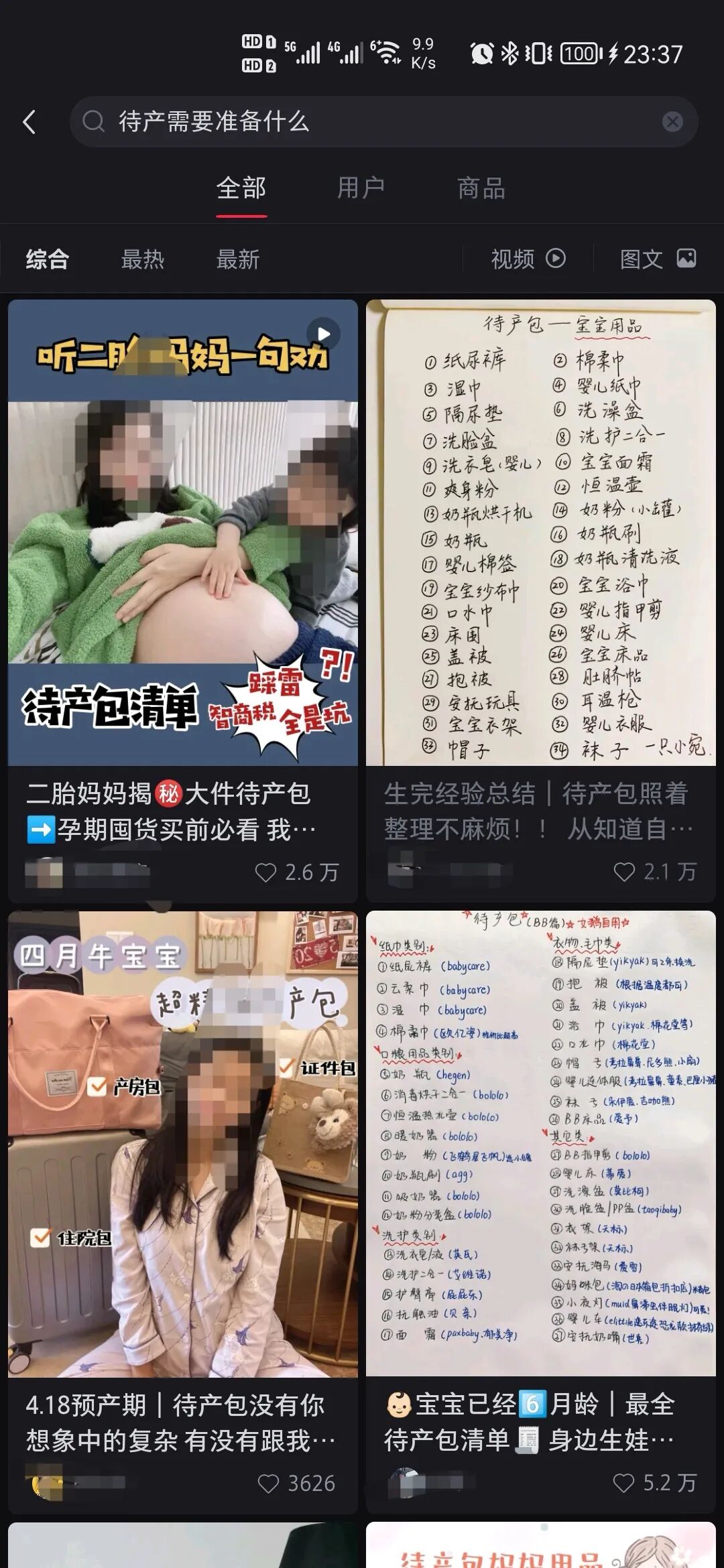This screenshot has width=724, height=1568.
Task: Sort results by 最新
Action: (x=237, y=259)
